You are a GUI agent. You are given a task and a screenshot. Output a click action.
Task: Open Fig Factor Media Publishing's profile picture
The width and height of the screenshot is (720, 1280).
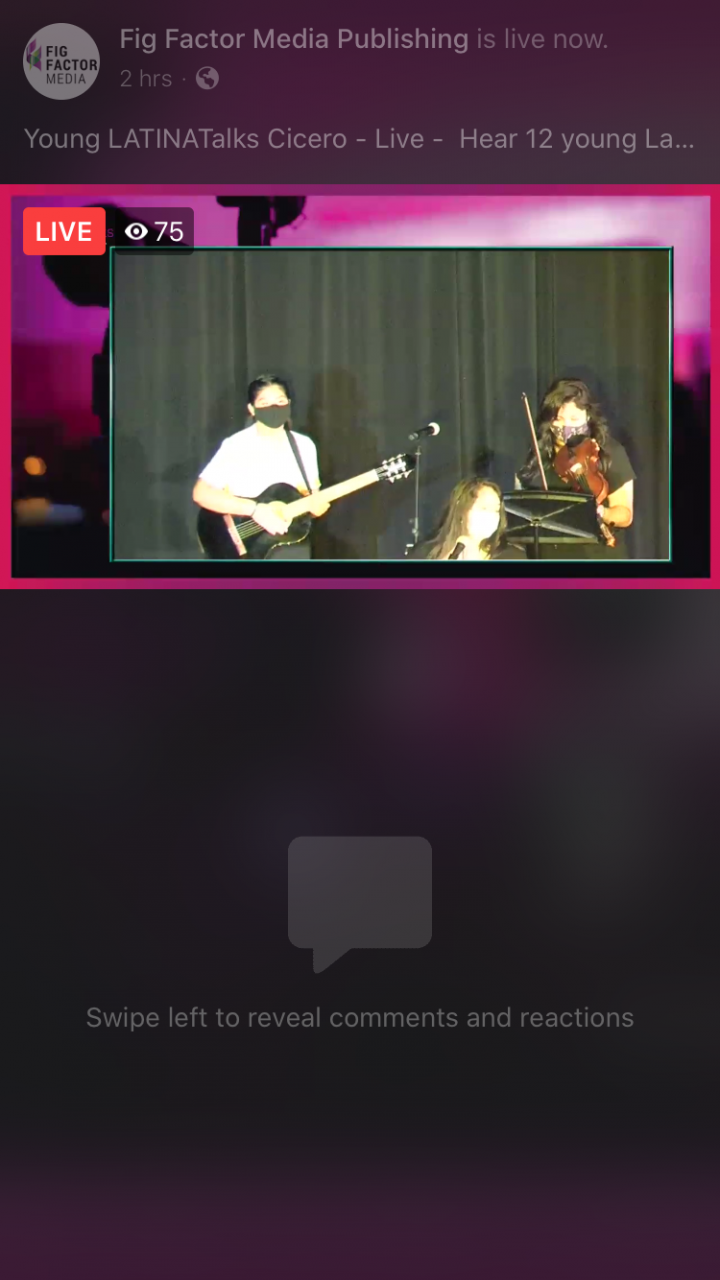pyautogui.click(x=61, y=61)
